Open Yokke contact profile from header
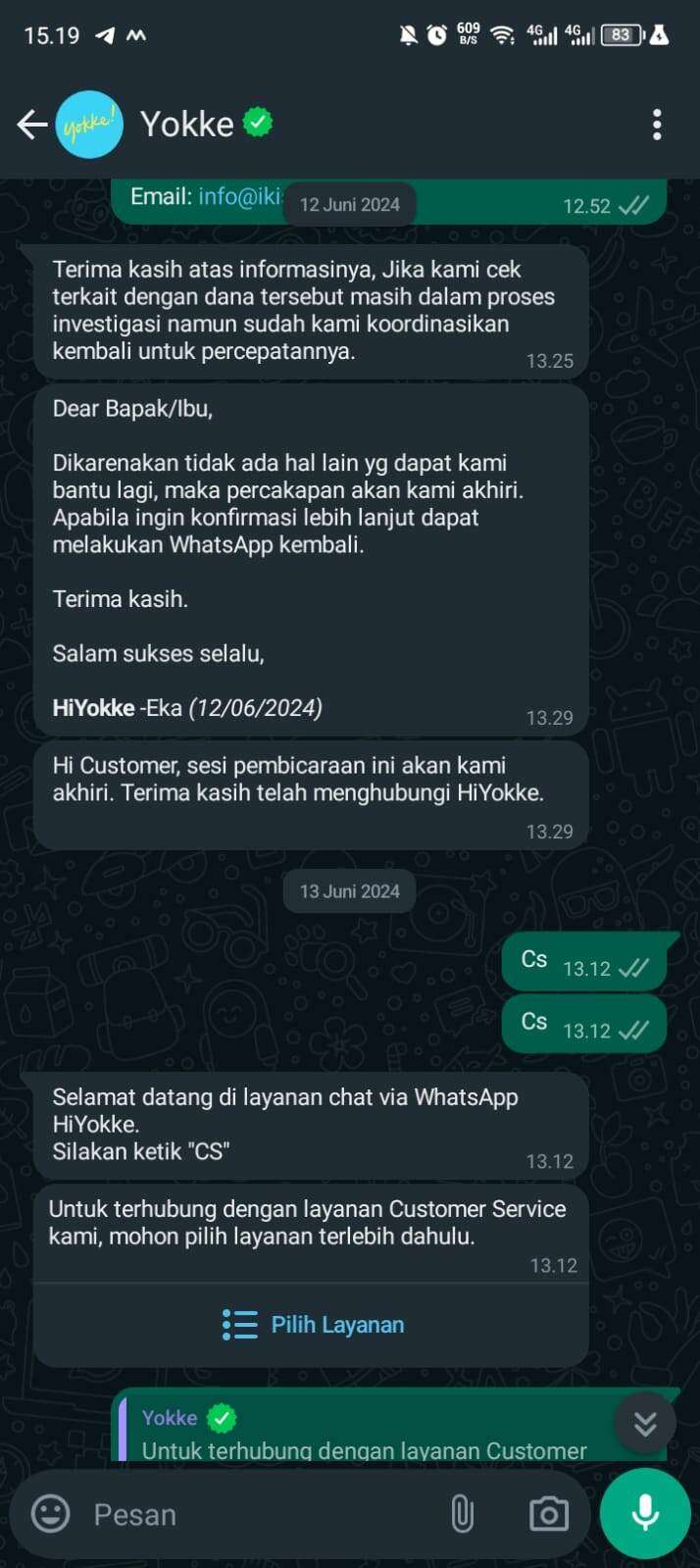The width and height of the screenshot is (700, 1568). 187,125
